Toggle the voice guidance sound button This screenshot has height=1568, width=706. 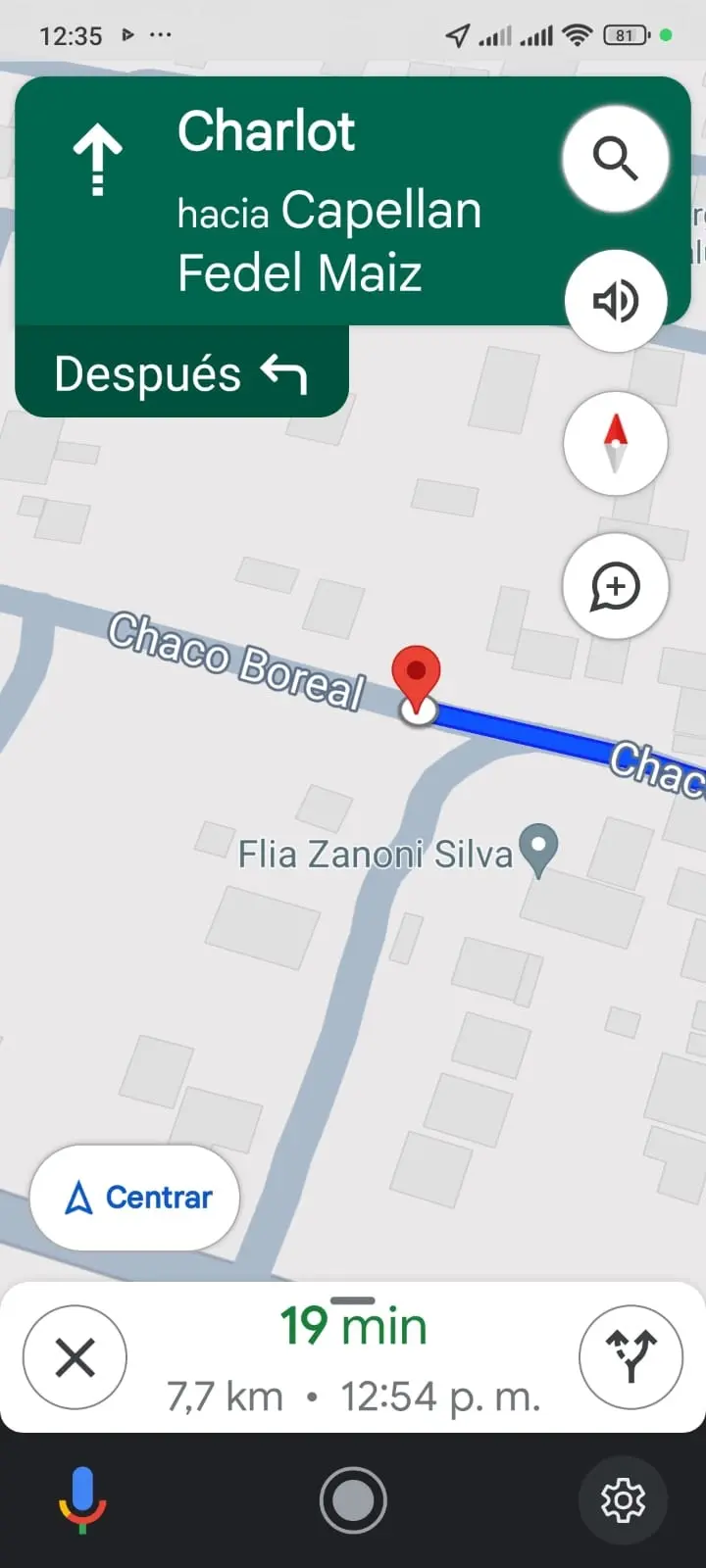click(615, 301)
